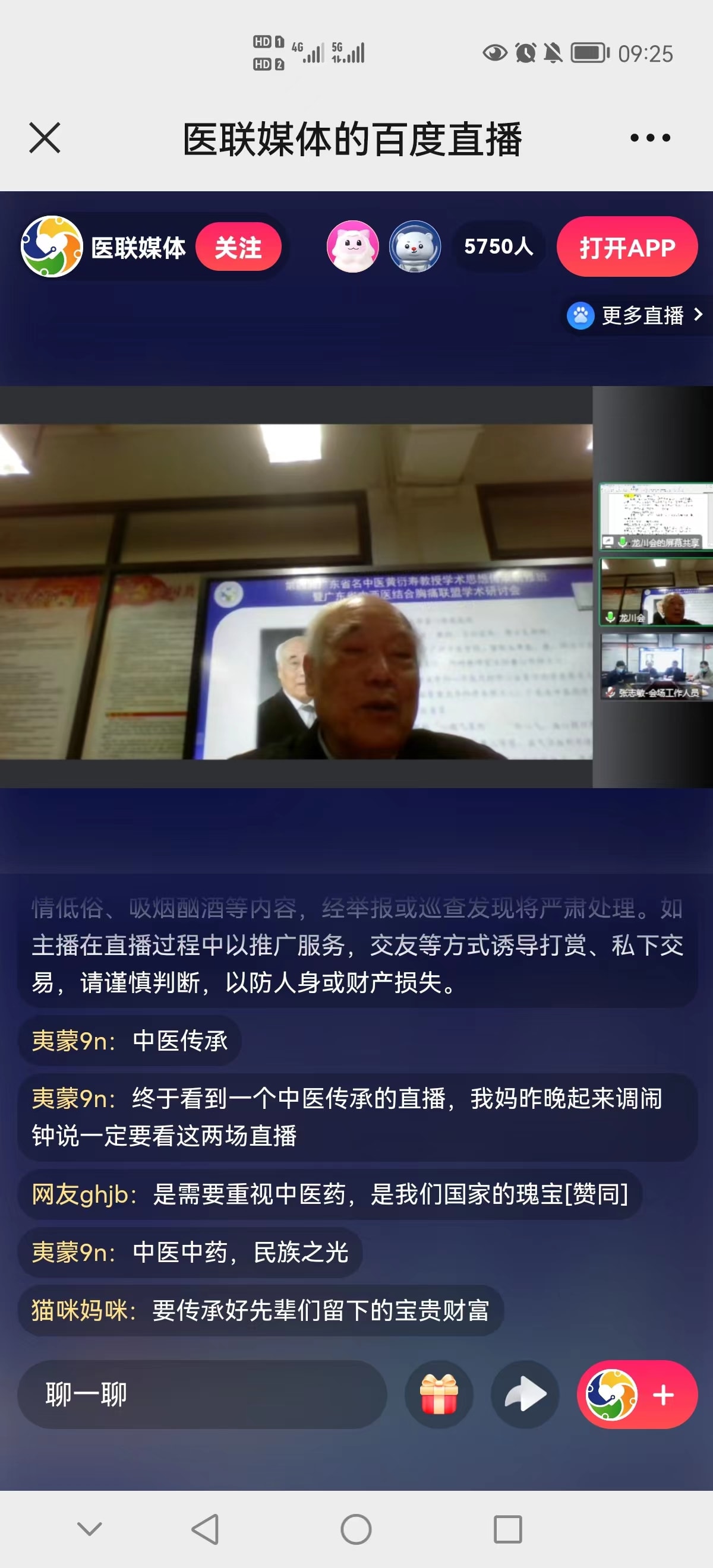Viewport: 713px width, 1568px height.
Task: Go to the system home screen
Action: pos(356,1529)
